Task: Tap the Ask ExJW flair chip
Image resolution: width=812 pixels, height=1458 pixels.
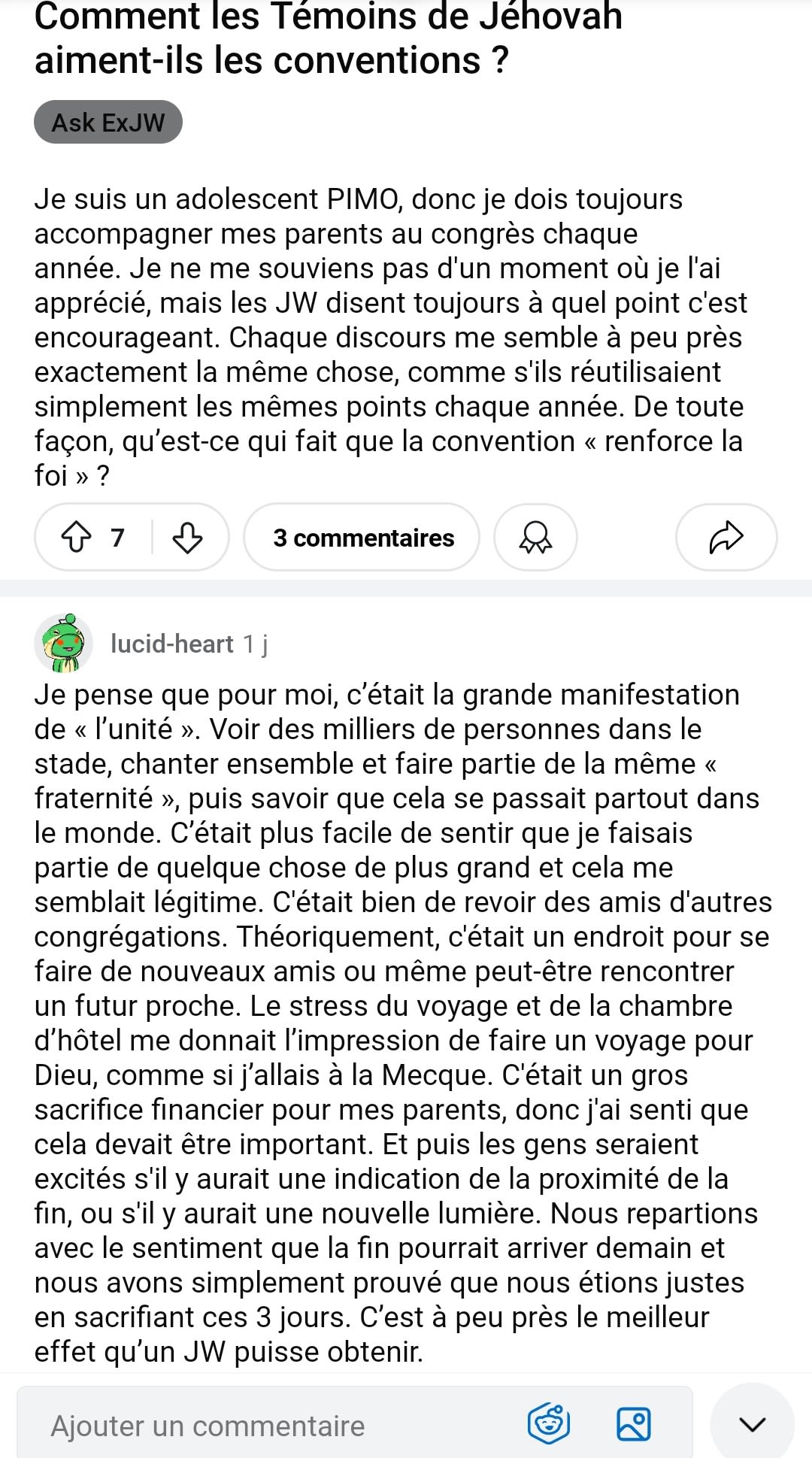Action: [x=108, y=122]
